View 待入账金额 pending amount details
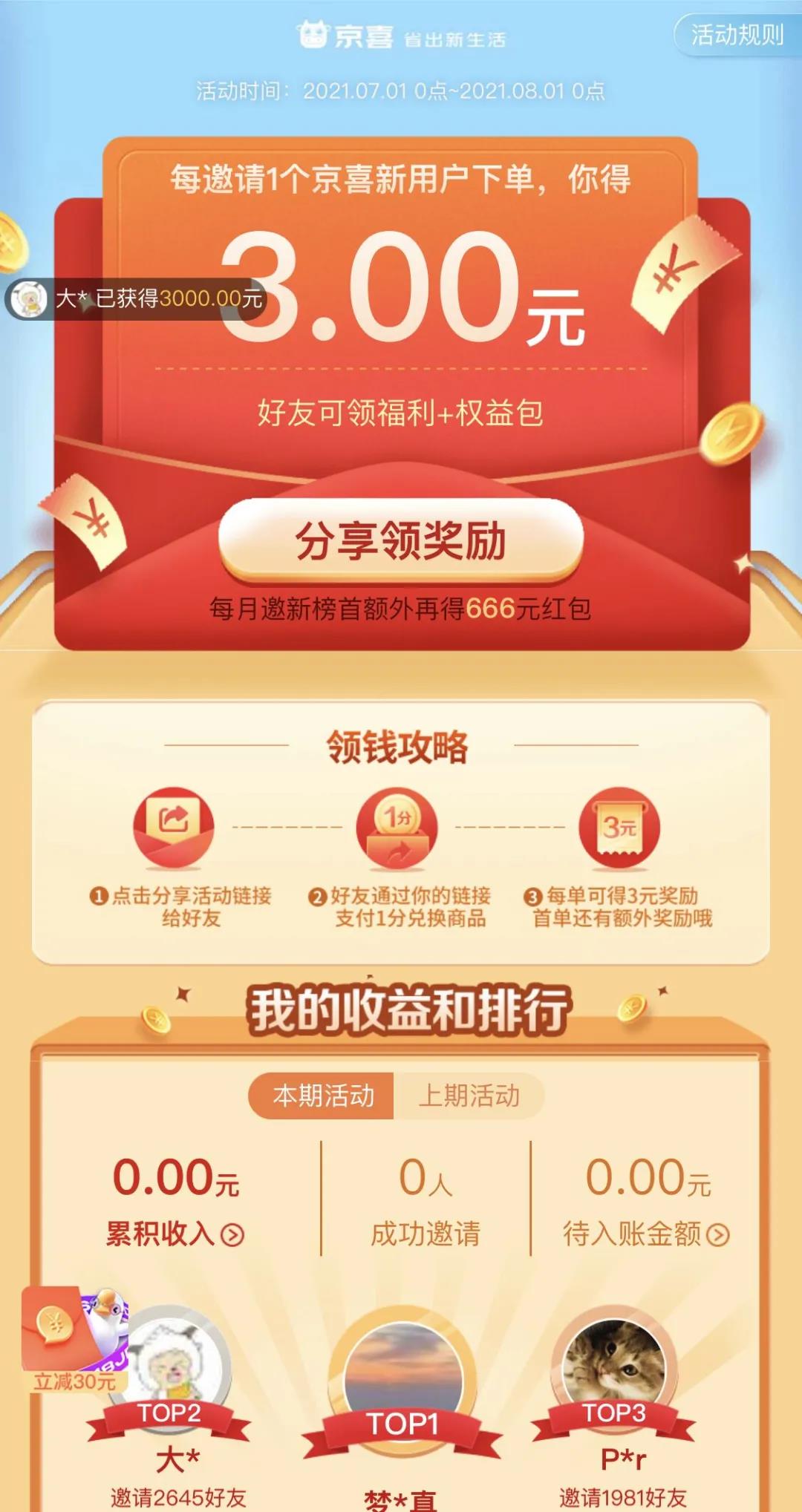 click(646, 1234)
